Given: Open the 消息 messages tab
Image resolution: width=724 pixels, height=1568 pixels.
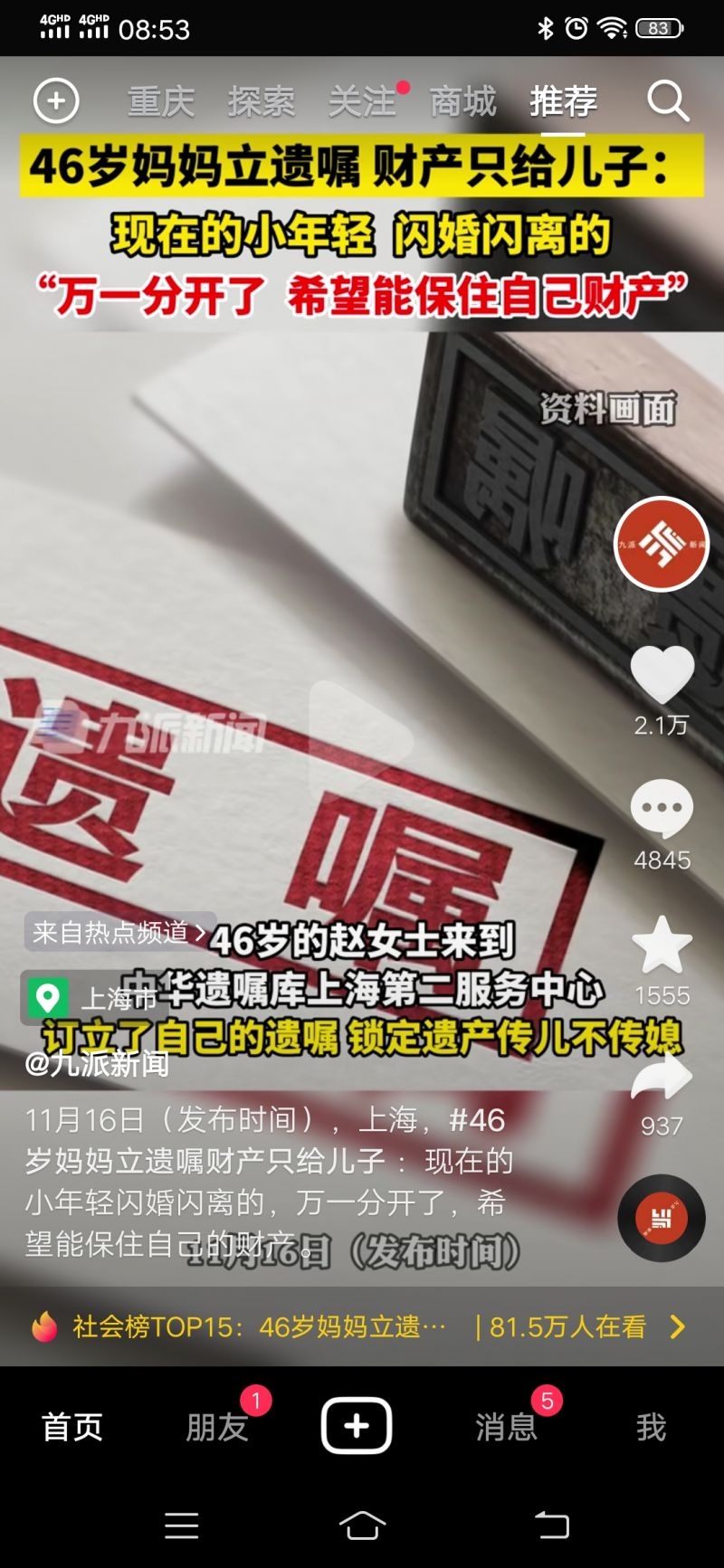Looking at the screenshot, I should (x=506, y=1427).
